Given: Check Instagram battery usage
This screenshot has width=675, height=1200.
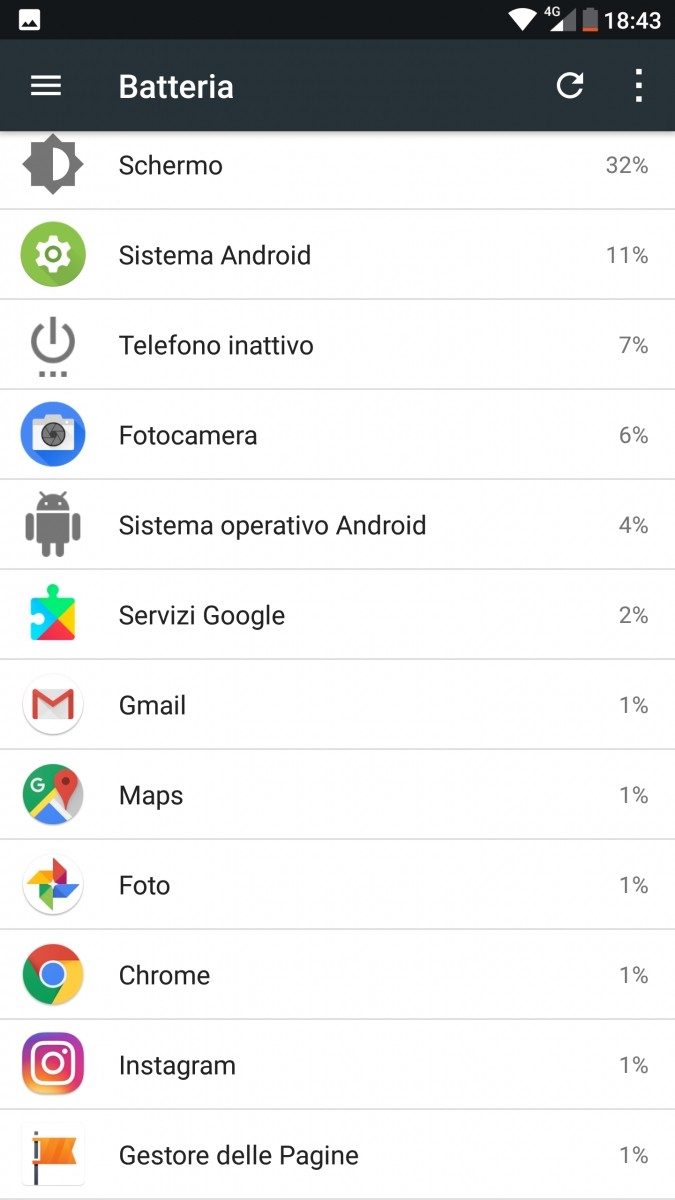Looking at the screenshot, I should pyautogui.click(x=337, y=1065).
